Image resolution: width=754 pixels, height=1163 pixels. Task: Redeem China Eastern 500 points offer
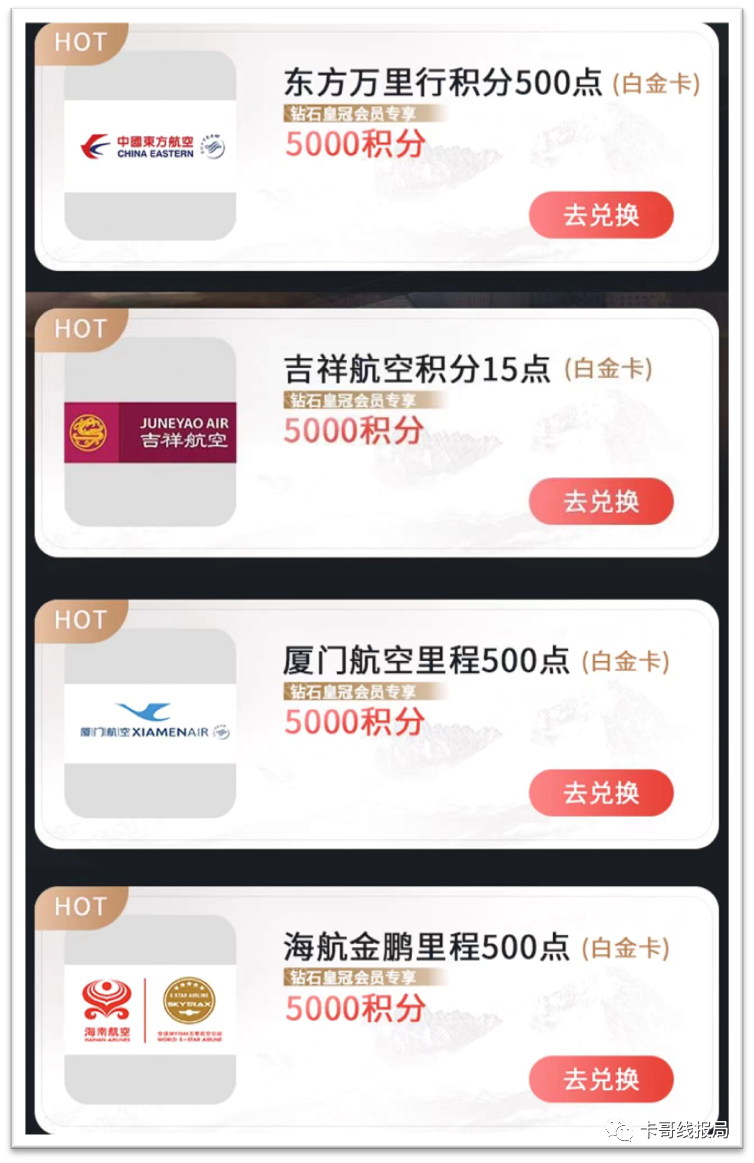[601, 215]
